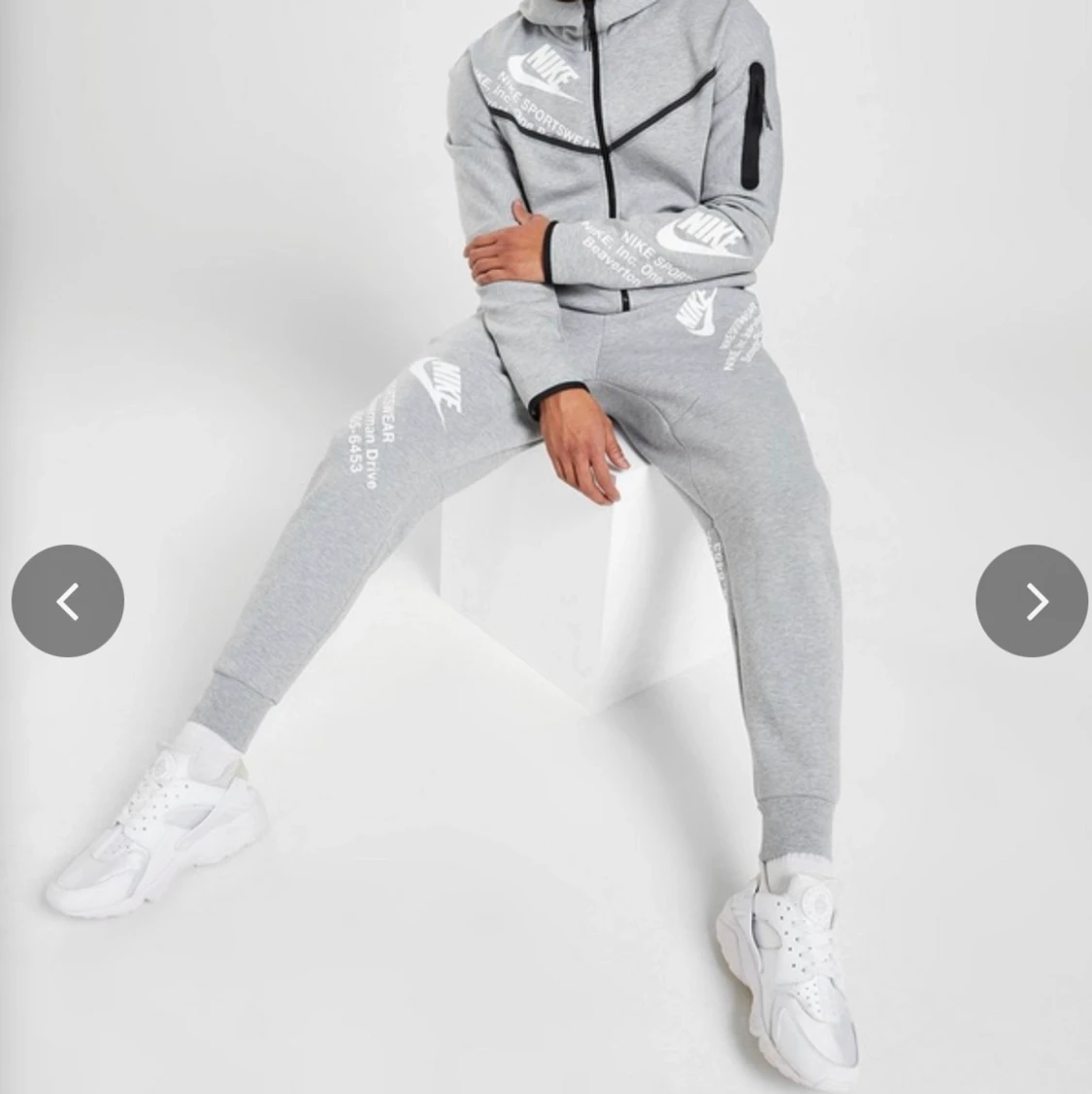Advance to the next product image

tap(1032, 601)
